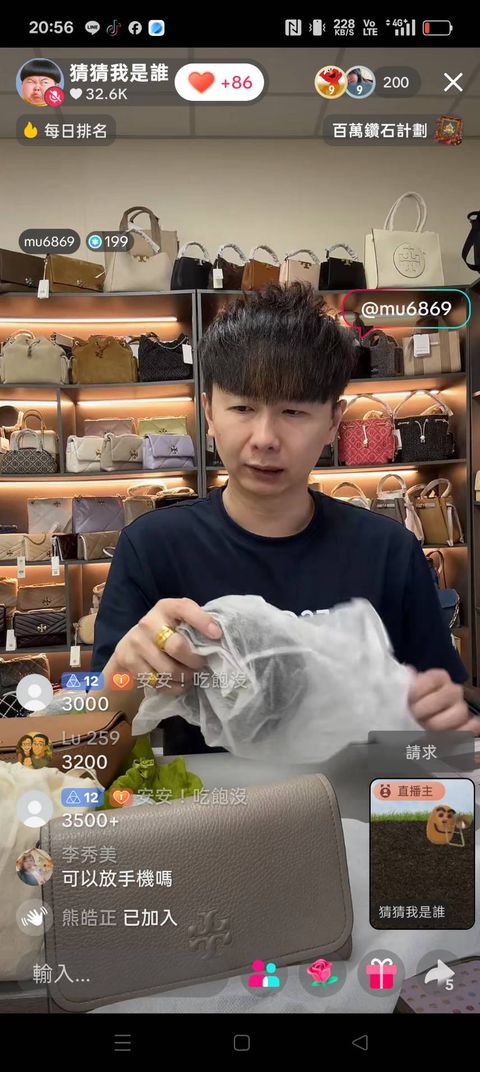Close the live stream
Viewport: 480px width, 1072px height.
[453, 83]
